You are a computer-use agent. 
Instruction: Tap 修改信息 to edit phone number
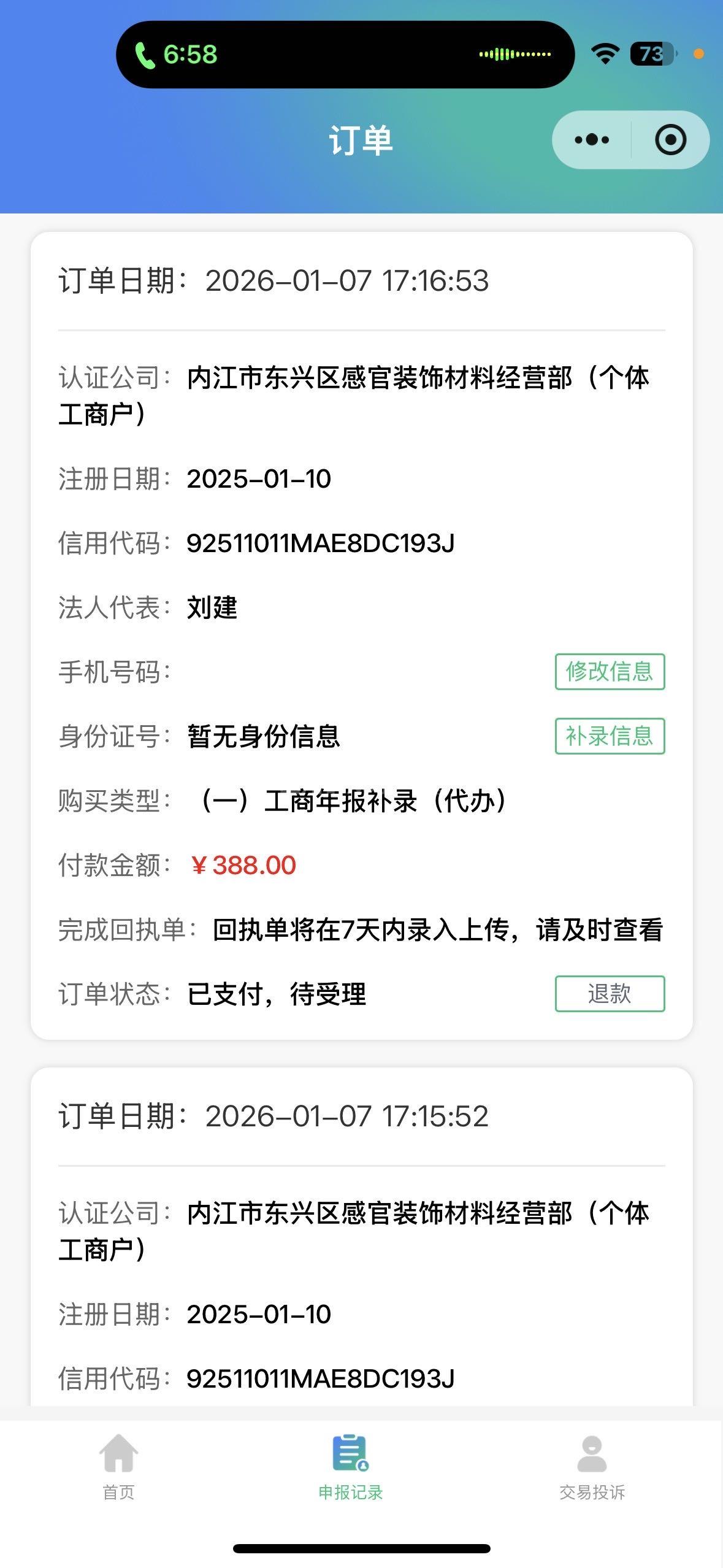point(610,672)
